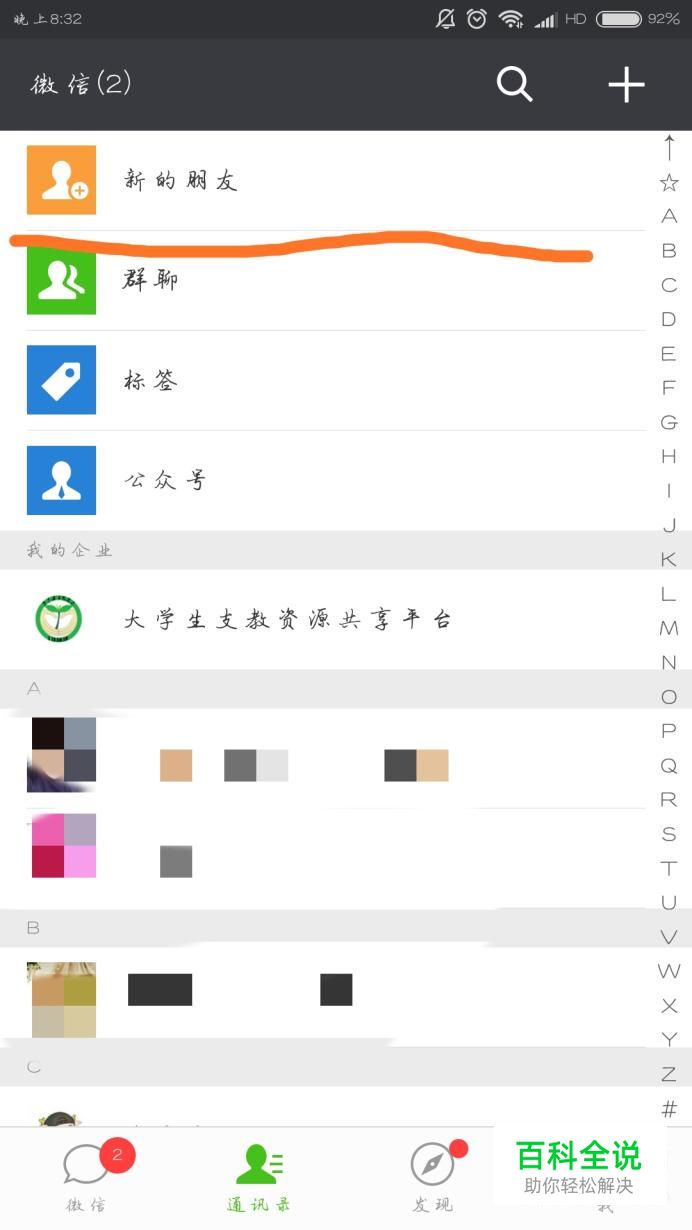Tap the star in the index bar
Image resolution: width=692 pixels, height=1230 pixels.
[669, 182]
